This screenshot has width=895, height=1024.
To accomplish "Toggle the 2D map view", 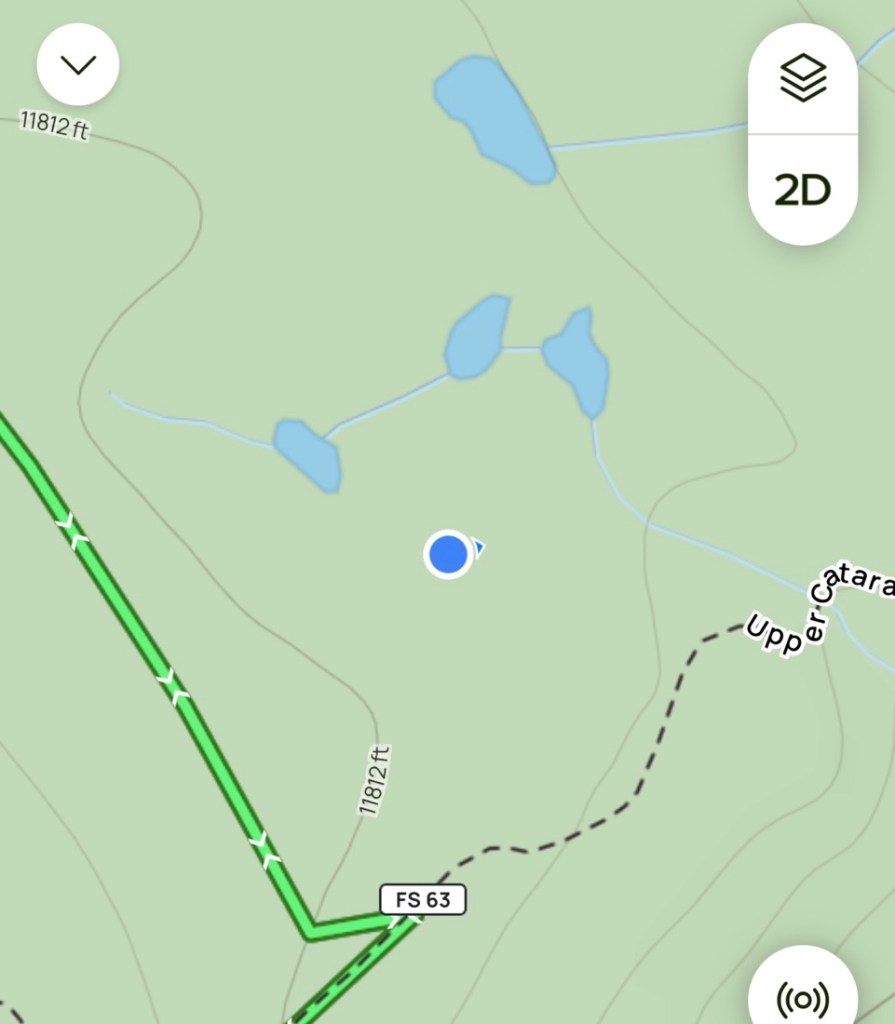I will coord(802,189).
